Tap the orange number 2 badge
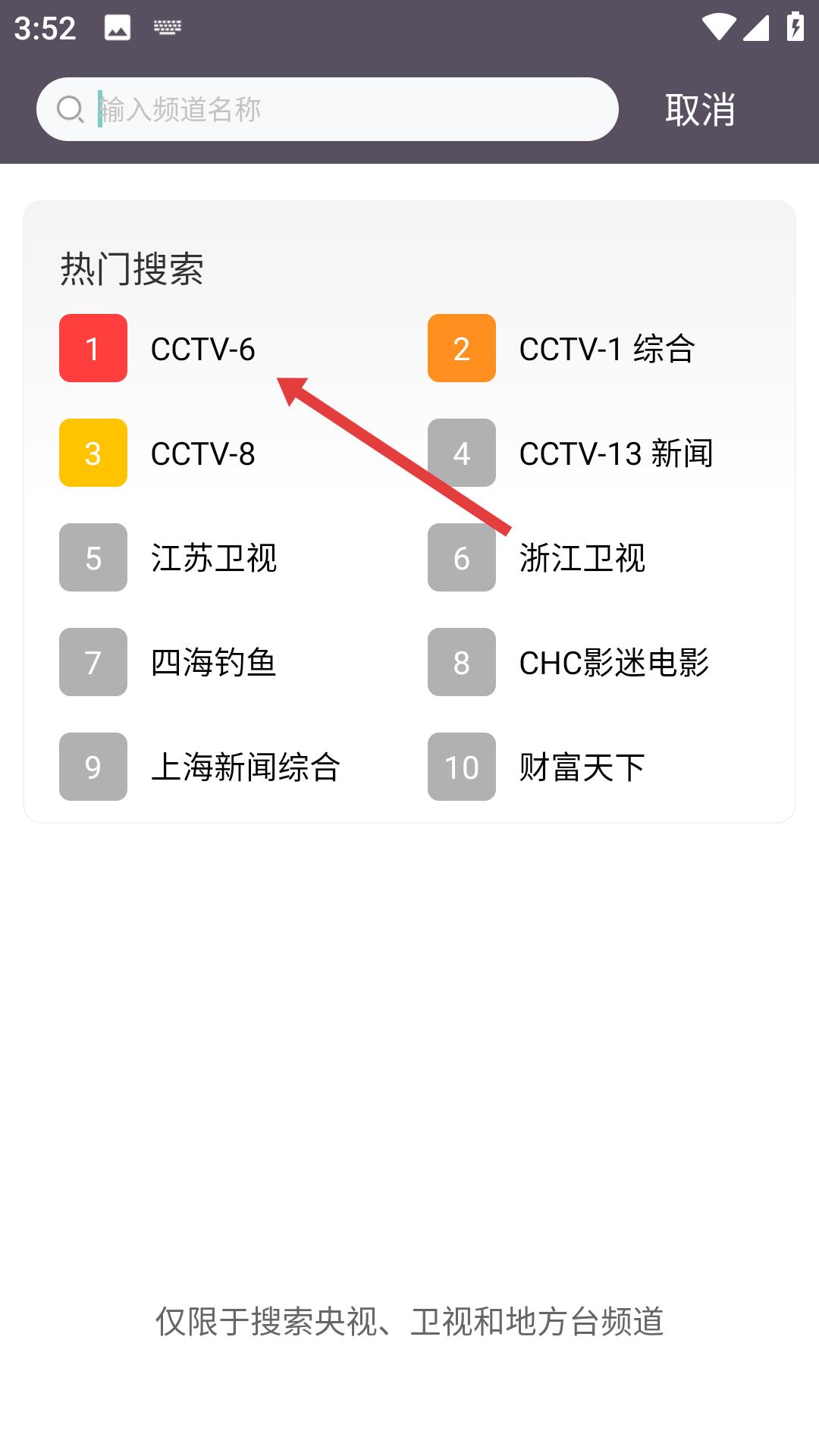819x1456 pixels. (461, 349)
